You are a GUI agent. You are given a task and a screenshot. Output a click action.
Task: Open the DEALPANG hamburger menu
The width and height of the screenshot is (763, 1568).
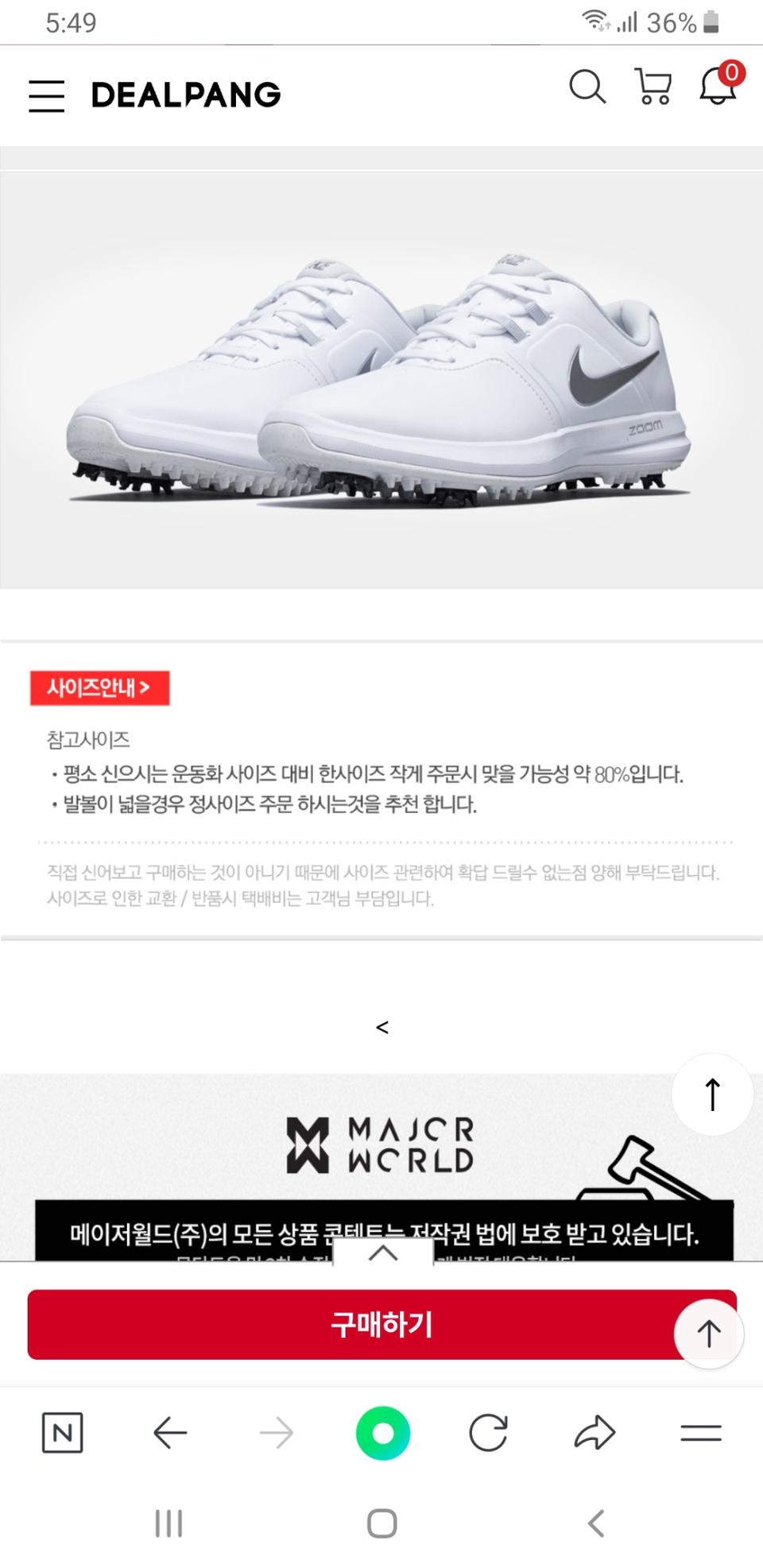point(45,95)
